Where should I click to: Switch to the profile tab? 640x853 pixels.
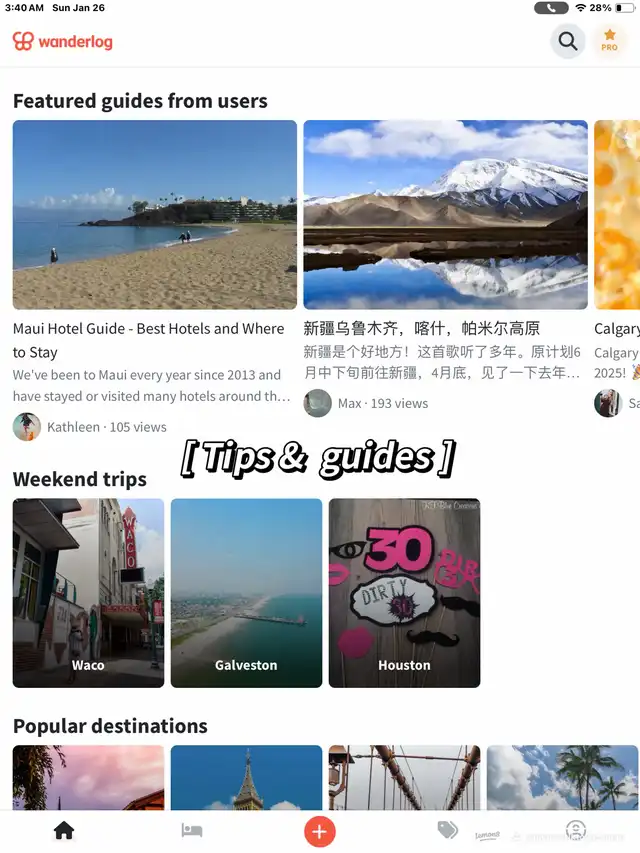[x=575, y=830]
